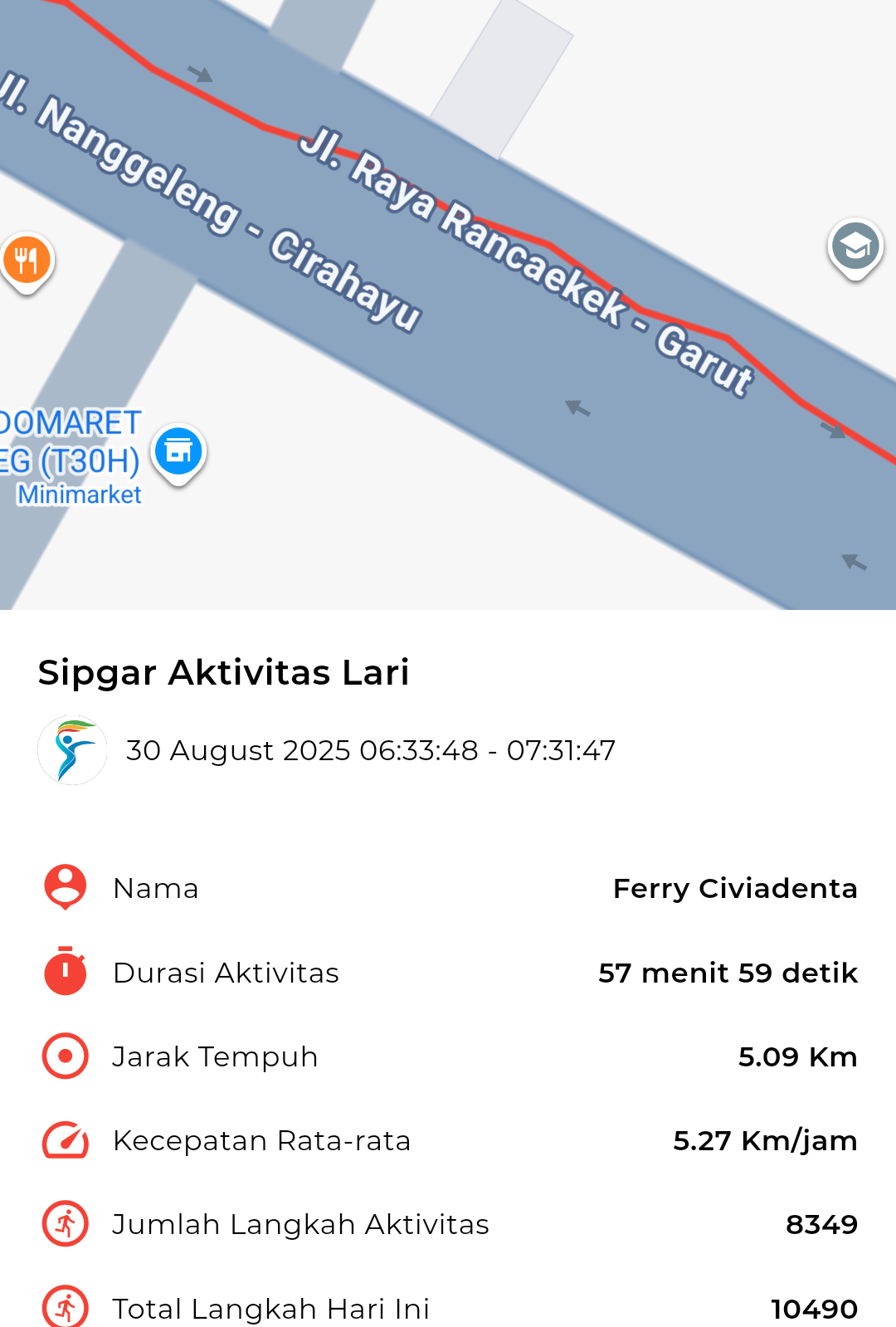Select the Indomaret minimarket map pin
Viewport: 896px width, 1327px height.
(x=178, y=451)
